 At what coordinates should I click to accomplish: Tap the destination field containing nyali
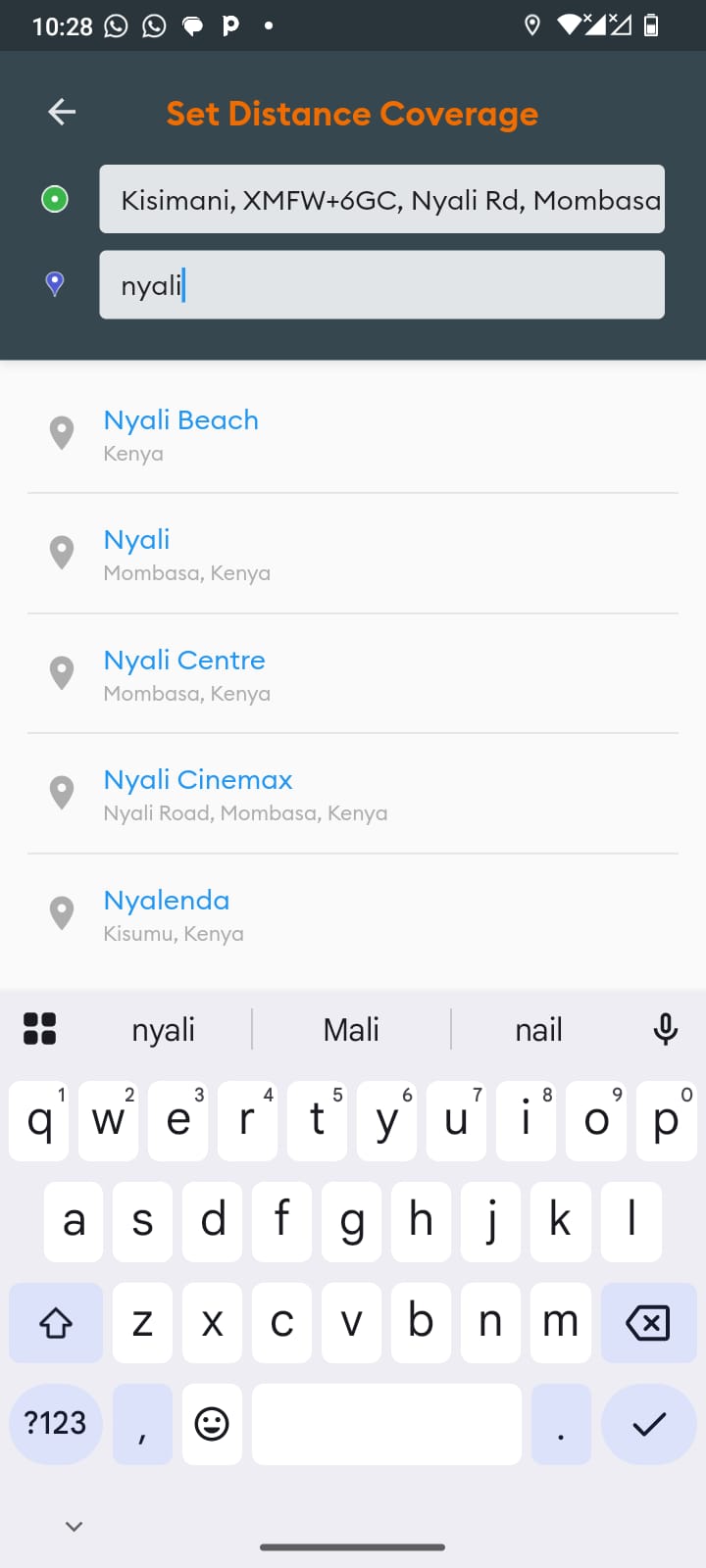click(x=381, y=285)
